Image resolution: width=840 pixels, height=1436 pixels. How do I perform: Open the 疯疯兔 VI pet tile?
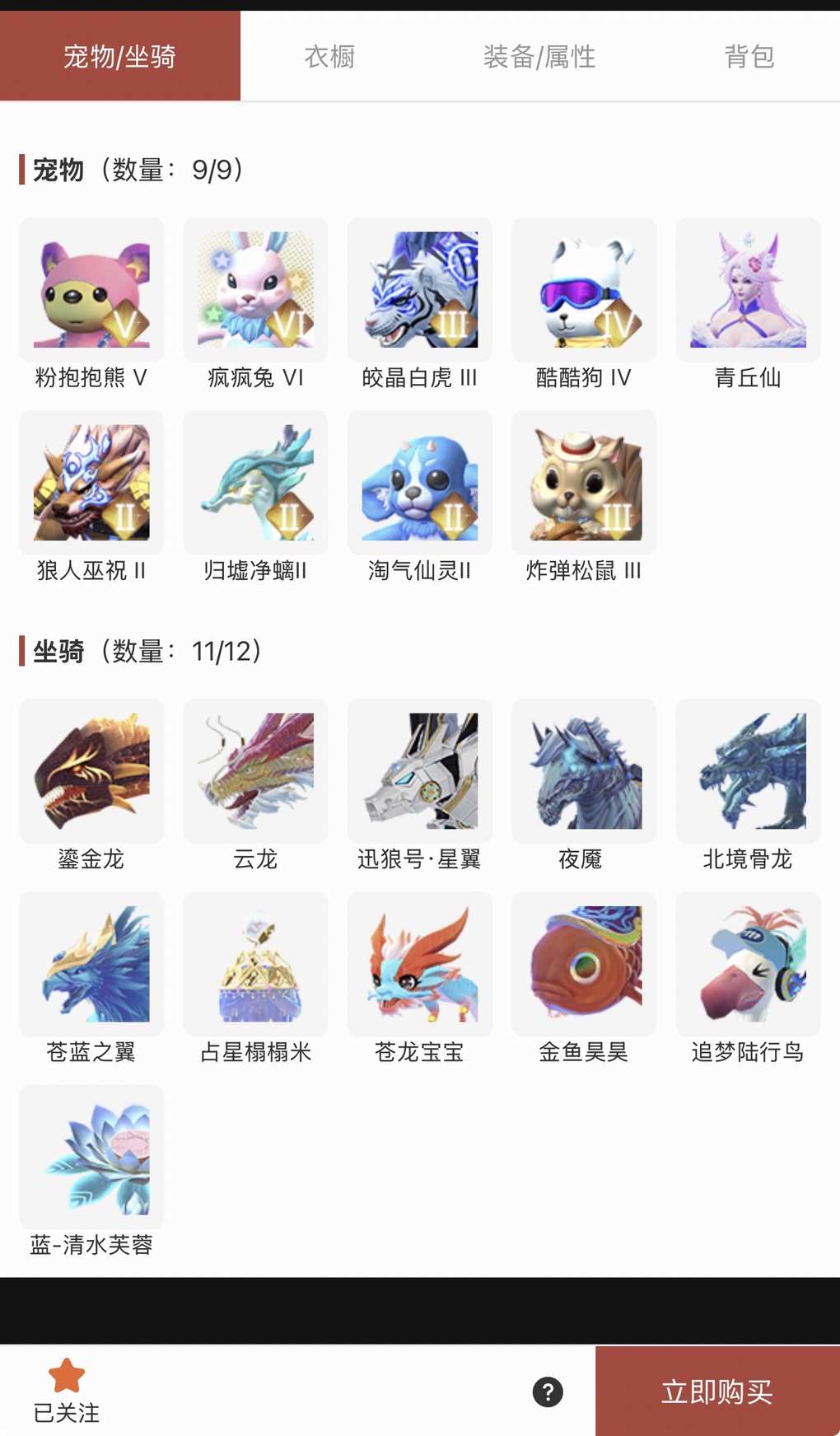pyautogui.click(x=255, y=290)
